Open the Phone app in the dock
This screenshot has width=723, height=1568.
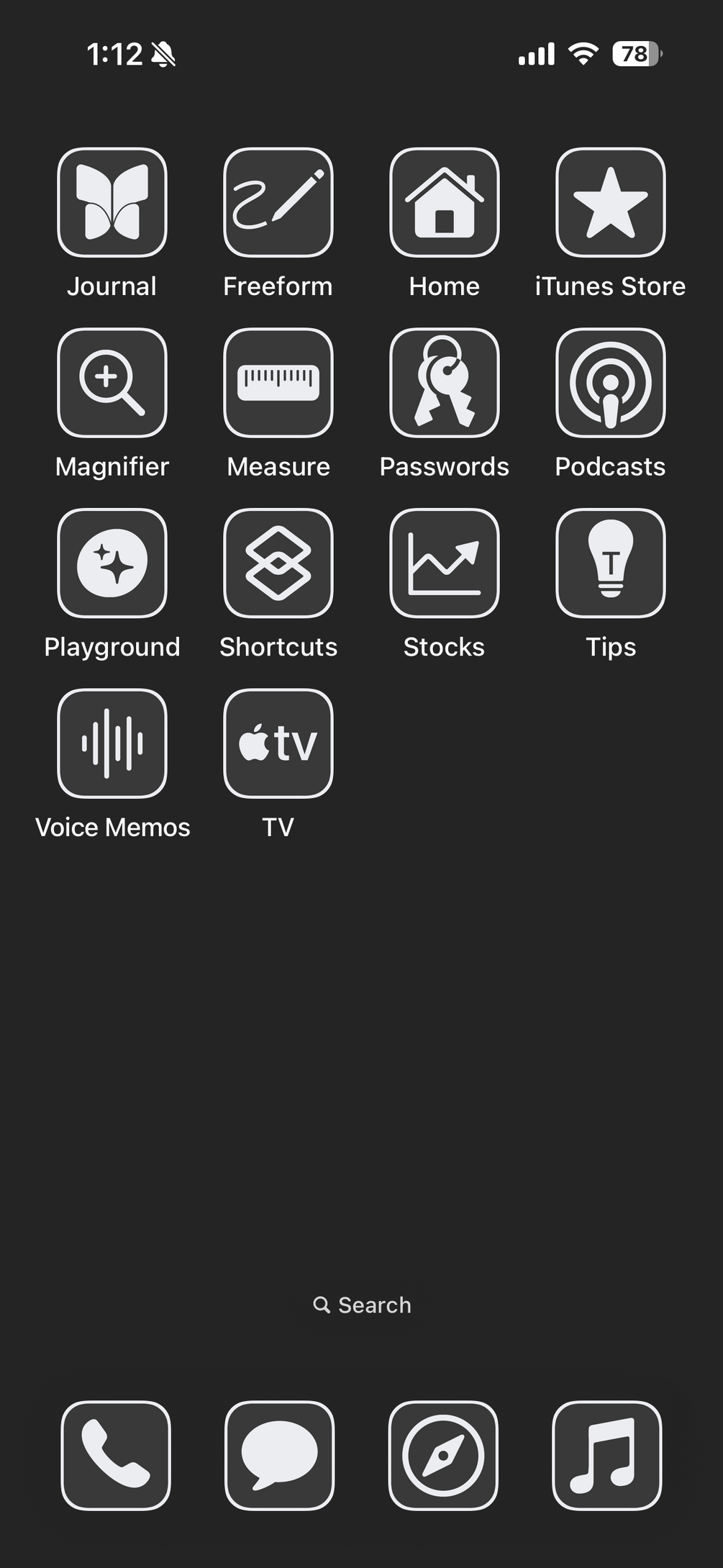click(116, 1455)
